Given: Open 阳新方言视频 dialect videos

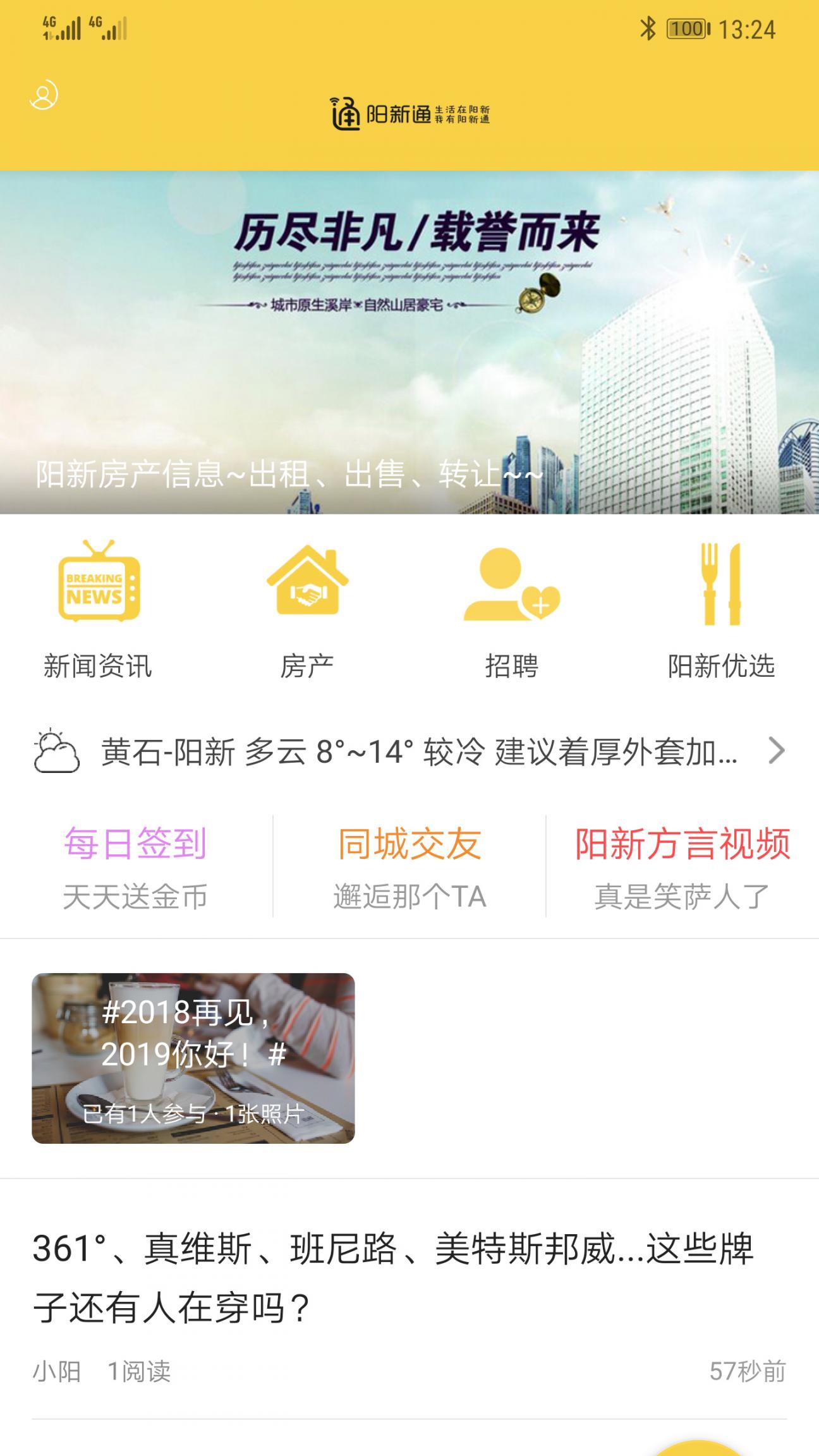Looking at the screenshot, I should coord(682,866).
